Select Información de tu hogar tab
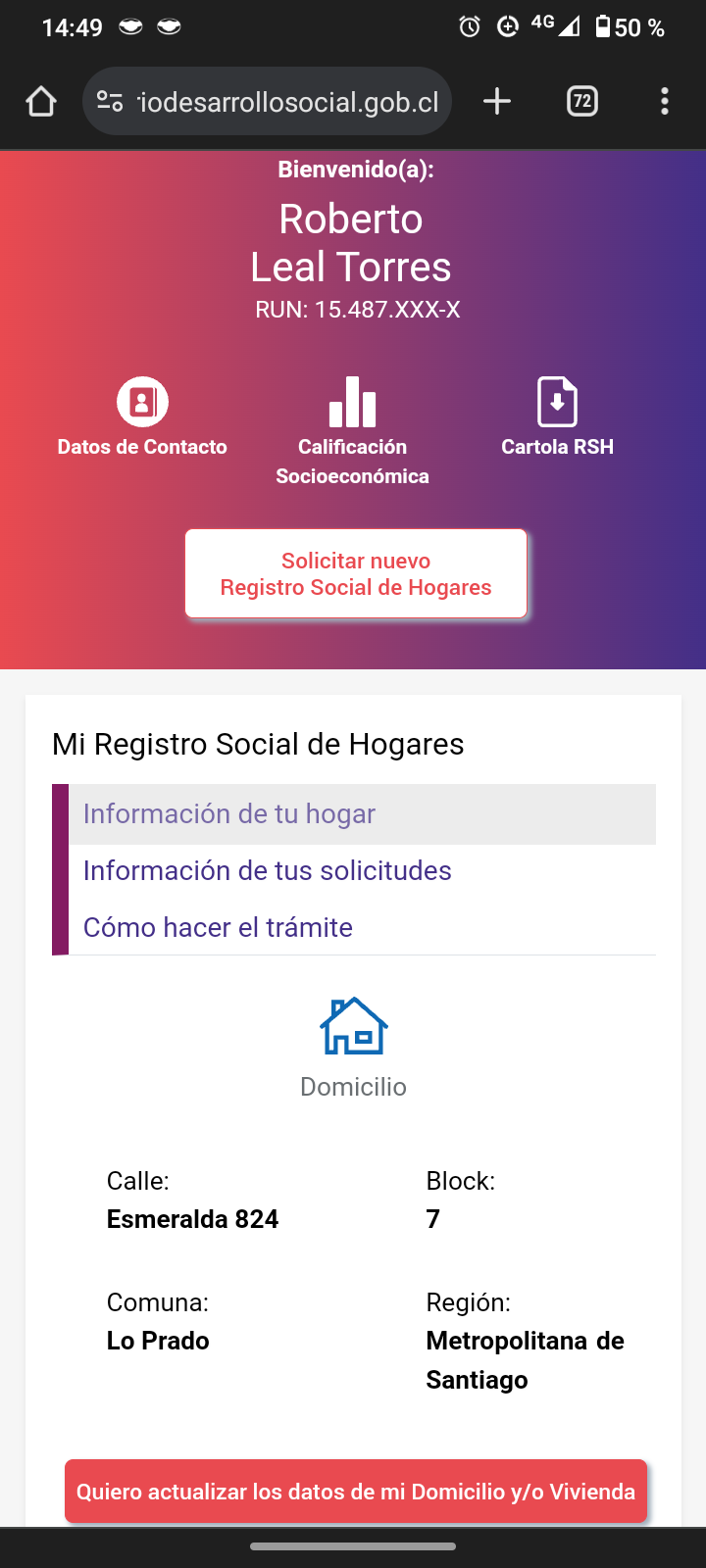This screenshot has width=706, height=1568. tap(229, 814)
